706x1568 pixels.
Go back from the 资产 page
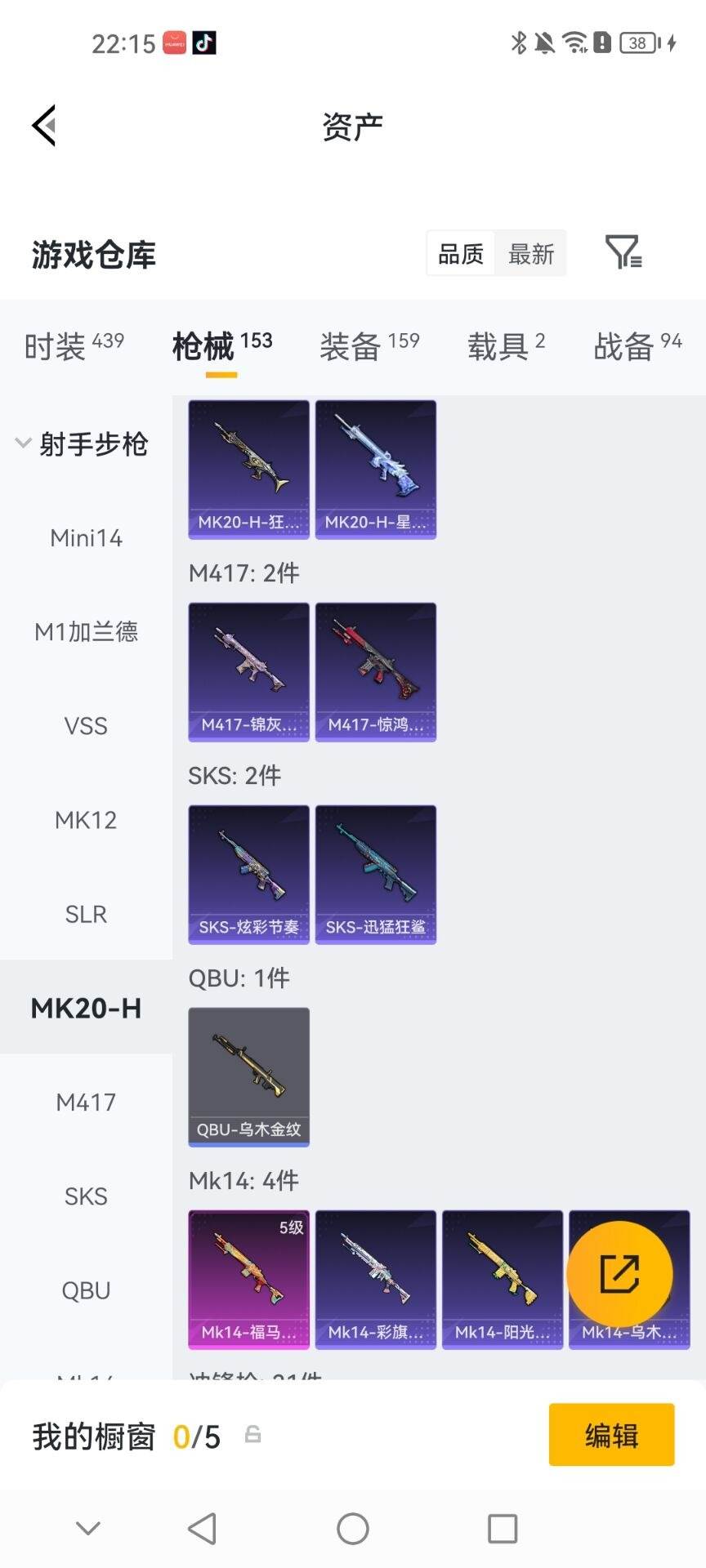point(44,126)
